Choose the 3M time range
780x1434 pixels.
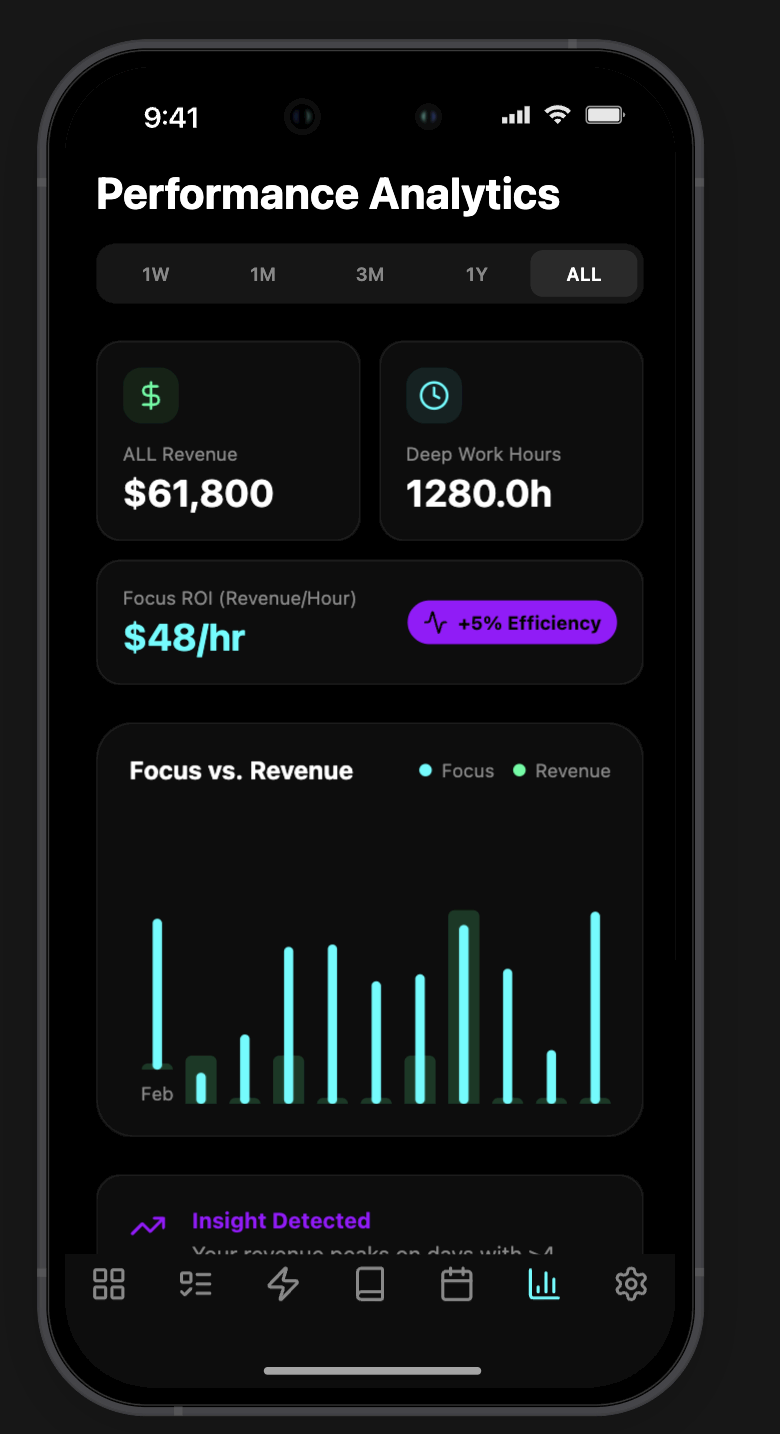pos(370,274)
